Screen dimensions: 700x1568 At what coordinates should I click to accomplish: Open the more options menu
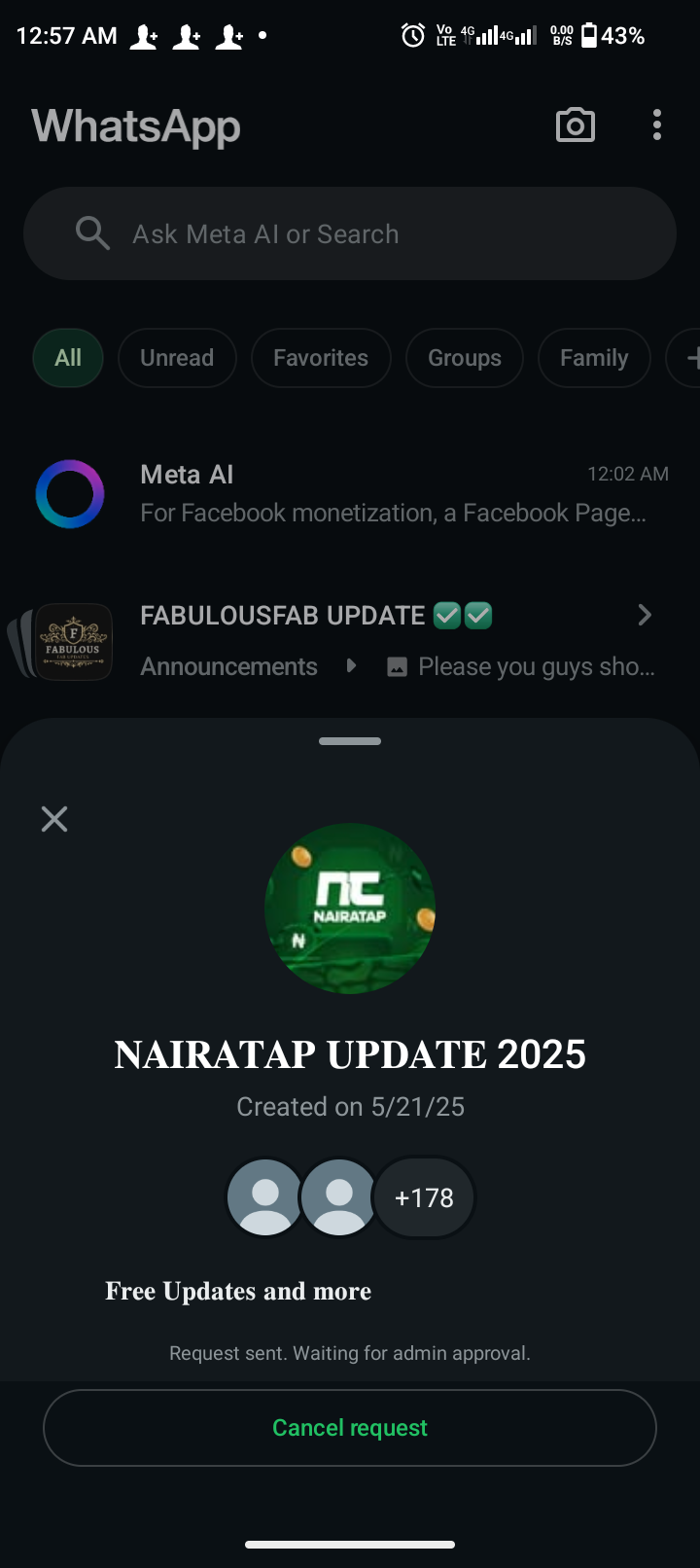pyautogui.click(x=657, y=125)
